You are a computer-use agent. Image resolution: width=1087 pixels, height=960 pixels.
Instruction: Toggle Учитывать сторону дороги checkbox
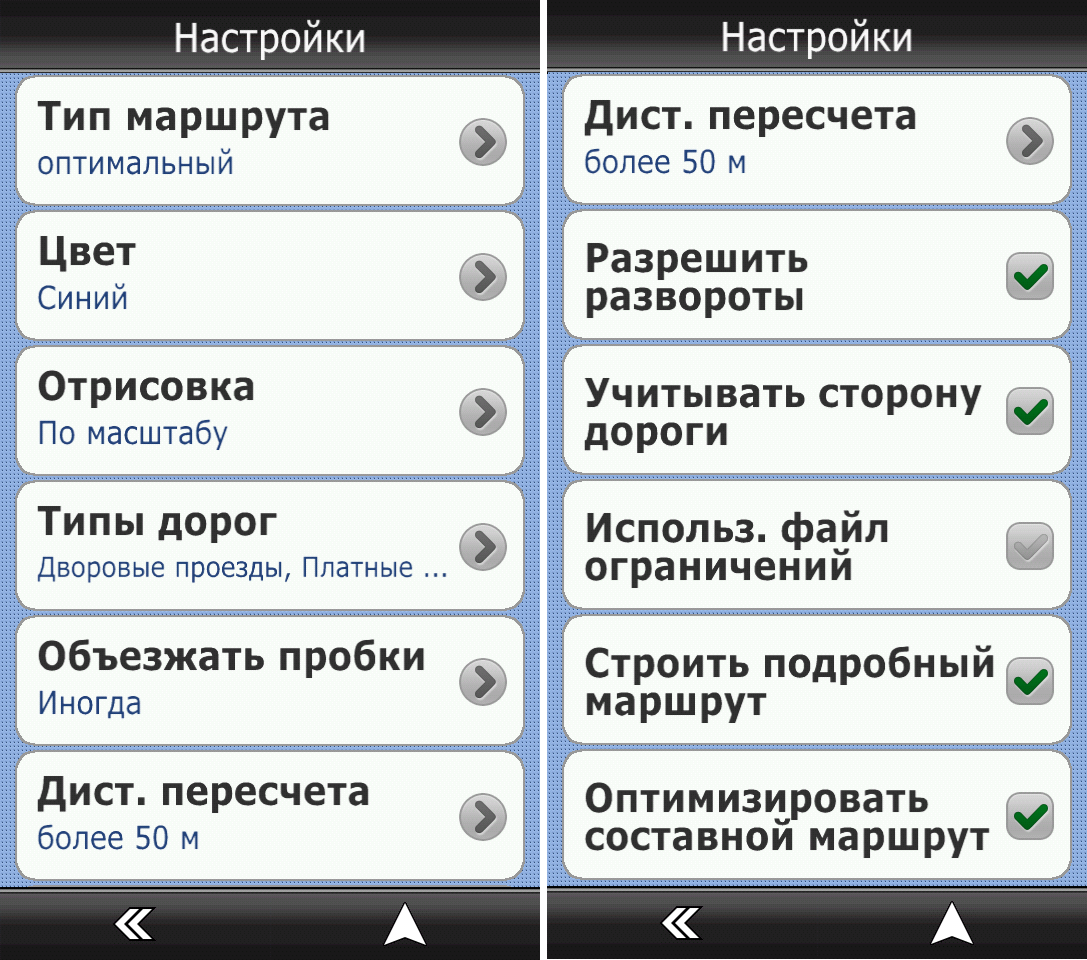1029,411
